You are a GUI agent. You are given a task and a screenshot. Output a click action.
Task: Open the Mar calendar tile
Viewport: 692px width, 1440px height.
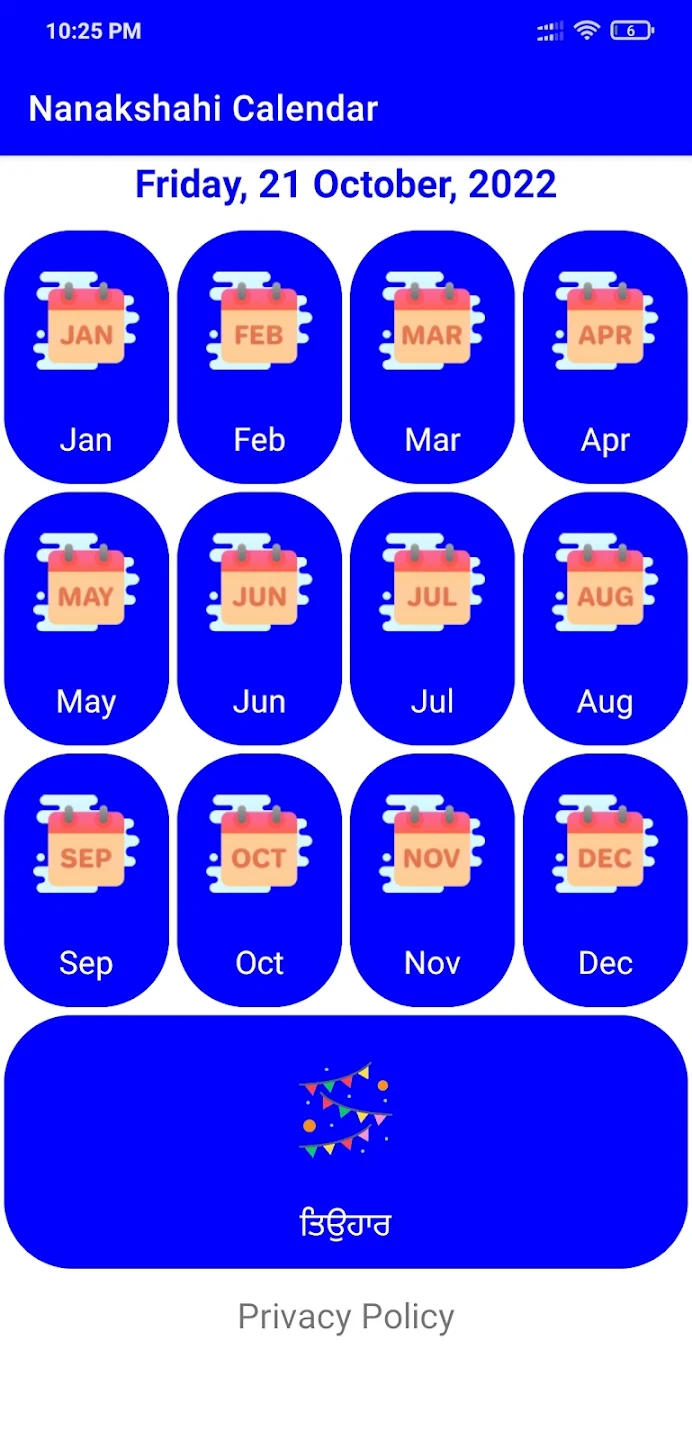coord(432,357)
